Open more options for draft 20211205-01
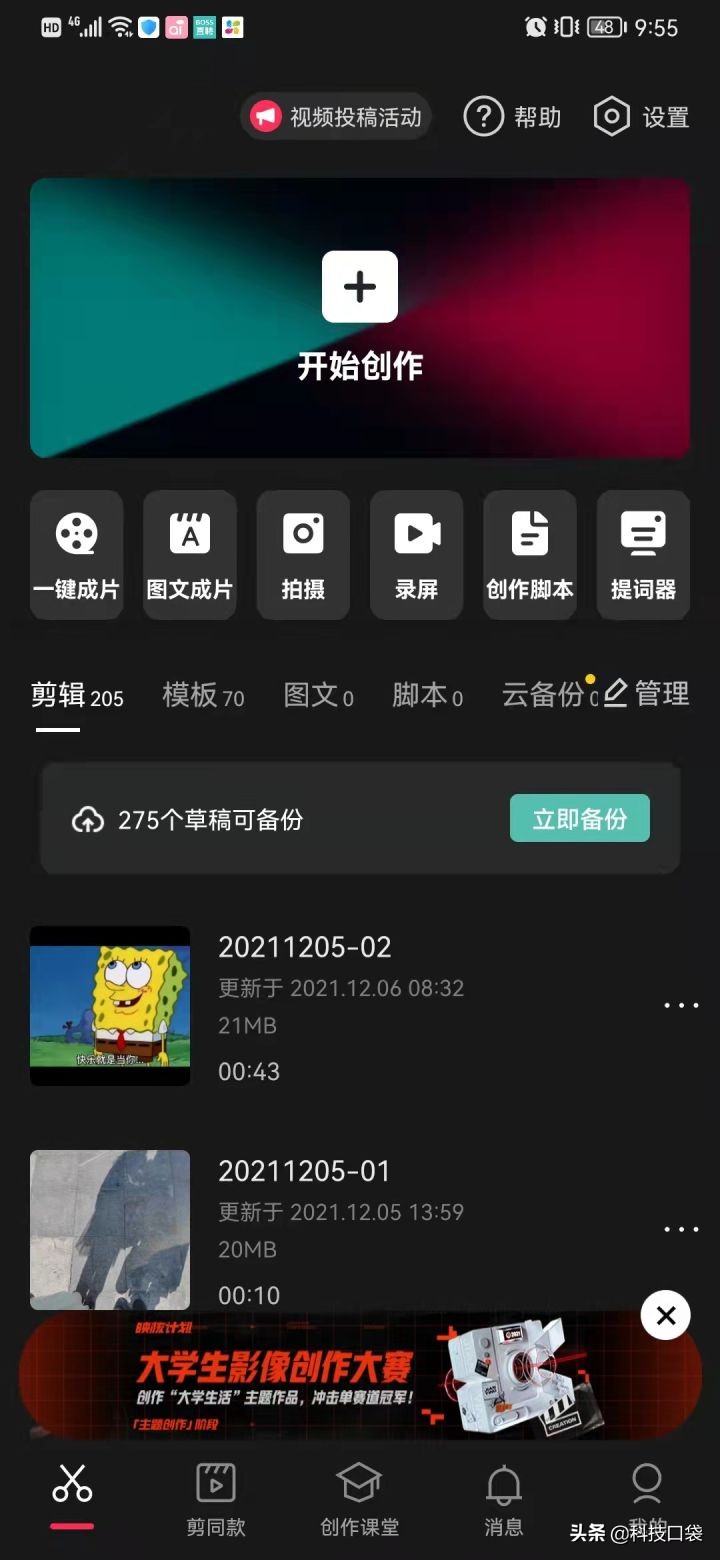This screenshot has height=1560, width=720. 681,1229
